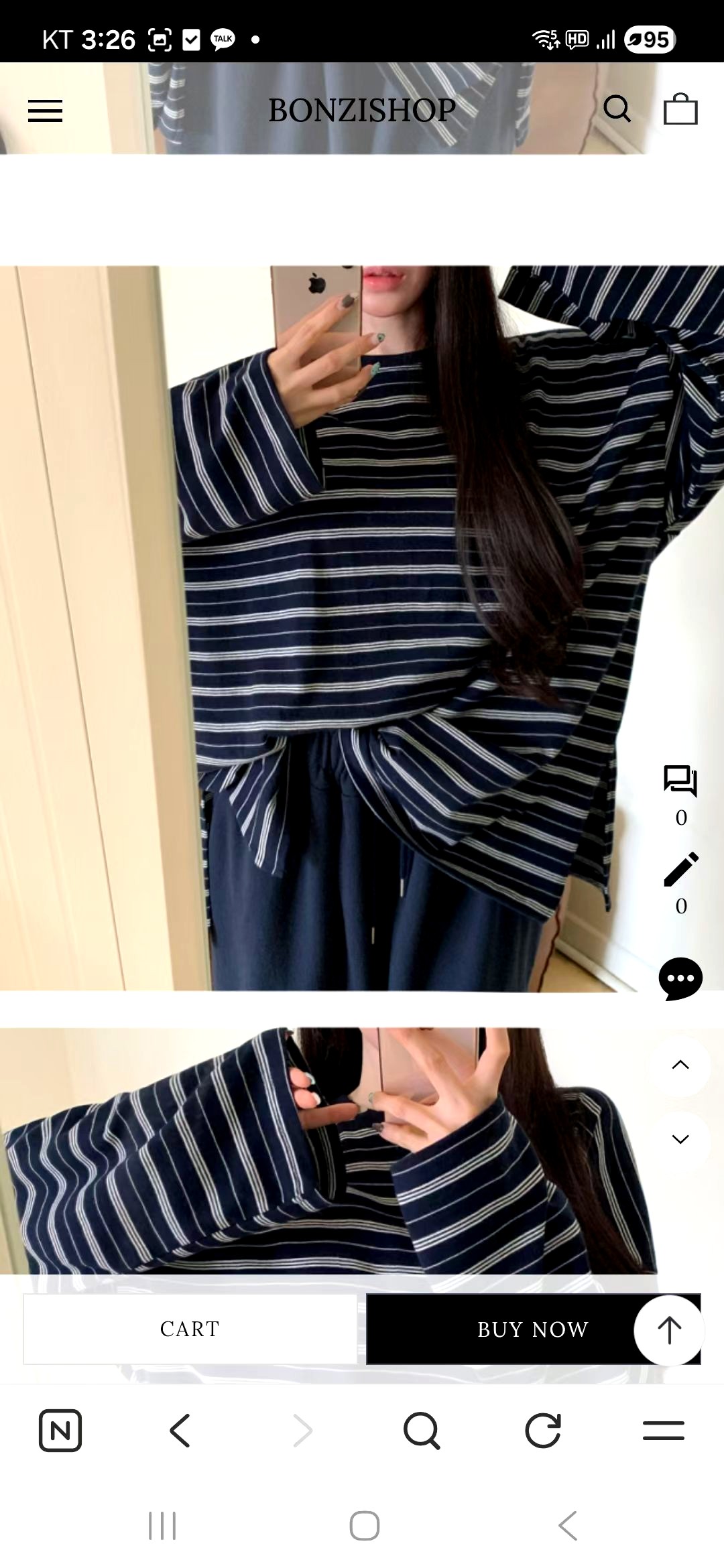Open the Naver home N button

[60, 1431]
